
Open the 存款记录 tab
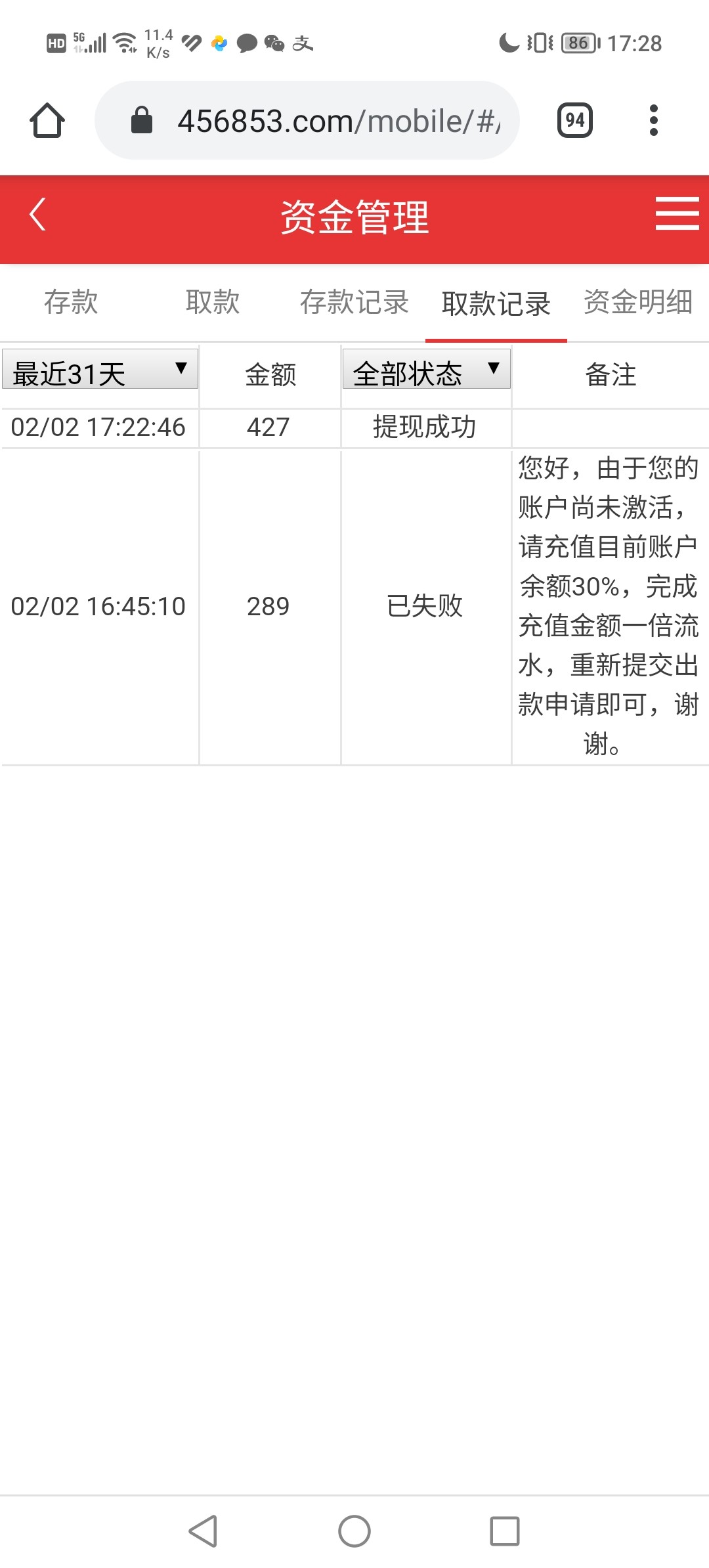[x=354, y=303]
